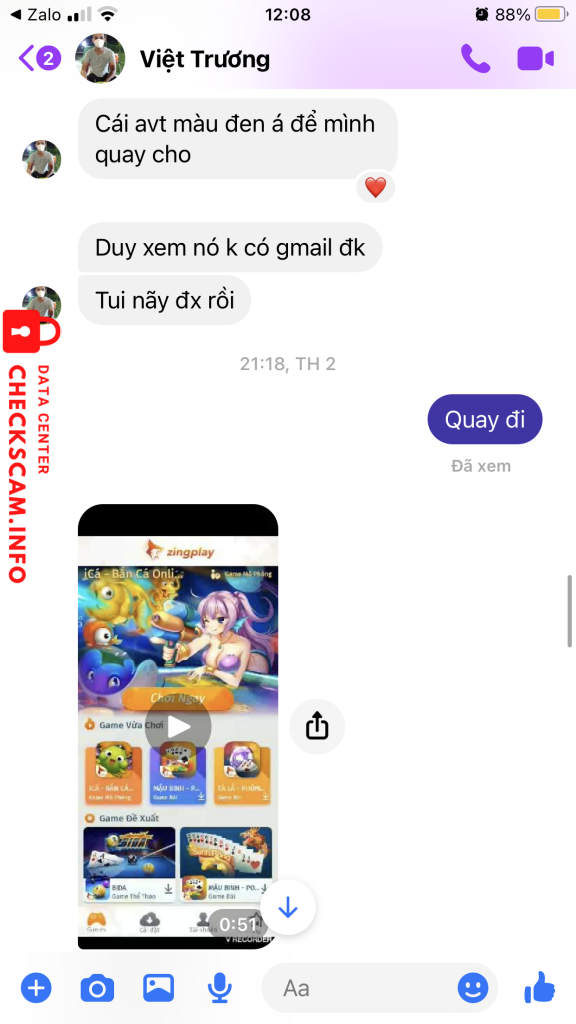Go back to the chat list
Viewport: 576px width, 1024px height.
pyautogui.click(x=39, y=59)
